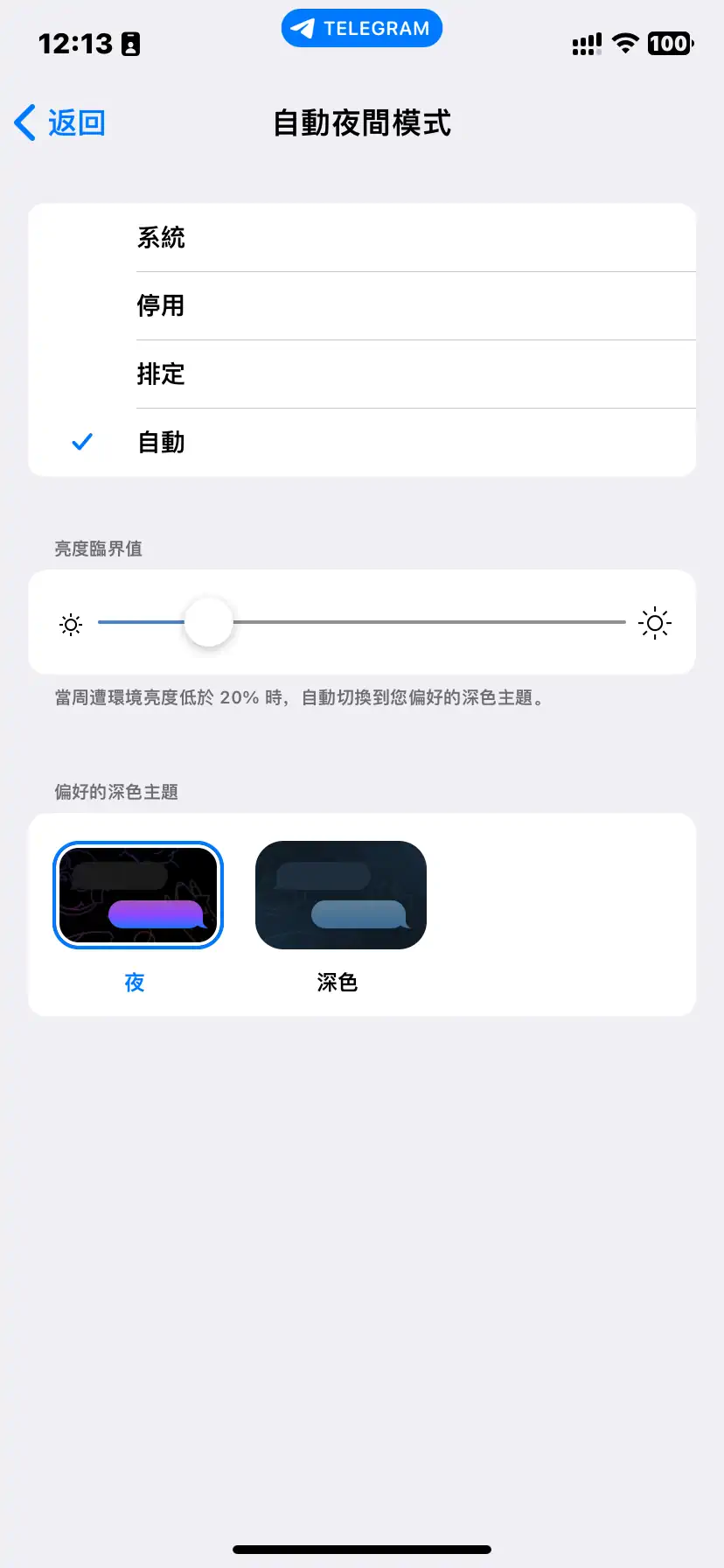This screenshot has height=1568, width=724.
Task: Tap the battery indicator showing 100
Action: point(670,43)
